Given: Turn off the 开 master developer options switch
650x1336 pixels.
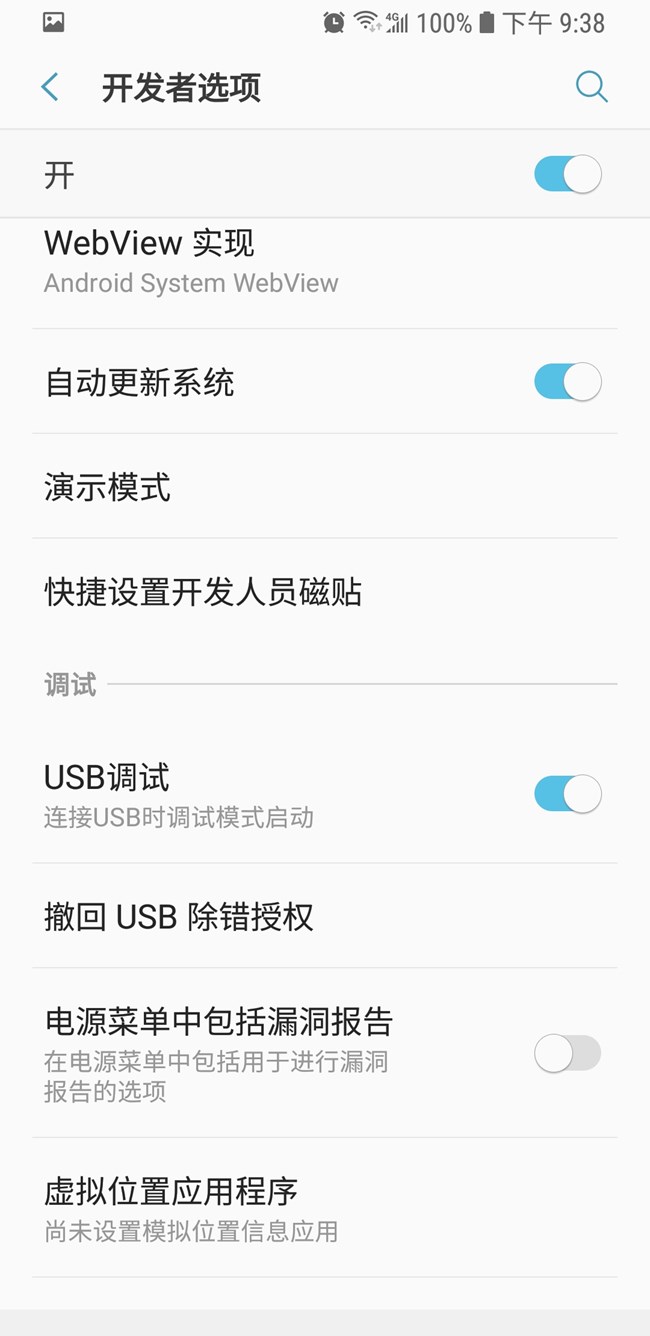Looking at the screenshot, I should click(x=567, y=175).
